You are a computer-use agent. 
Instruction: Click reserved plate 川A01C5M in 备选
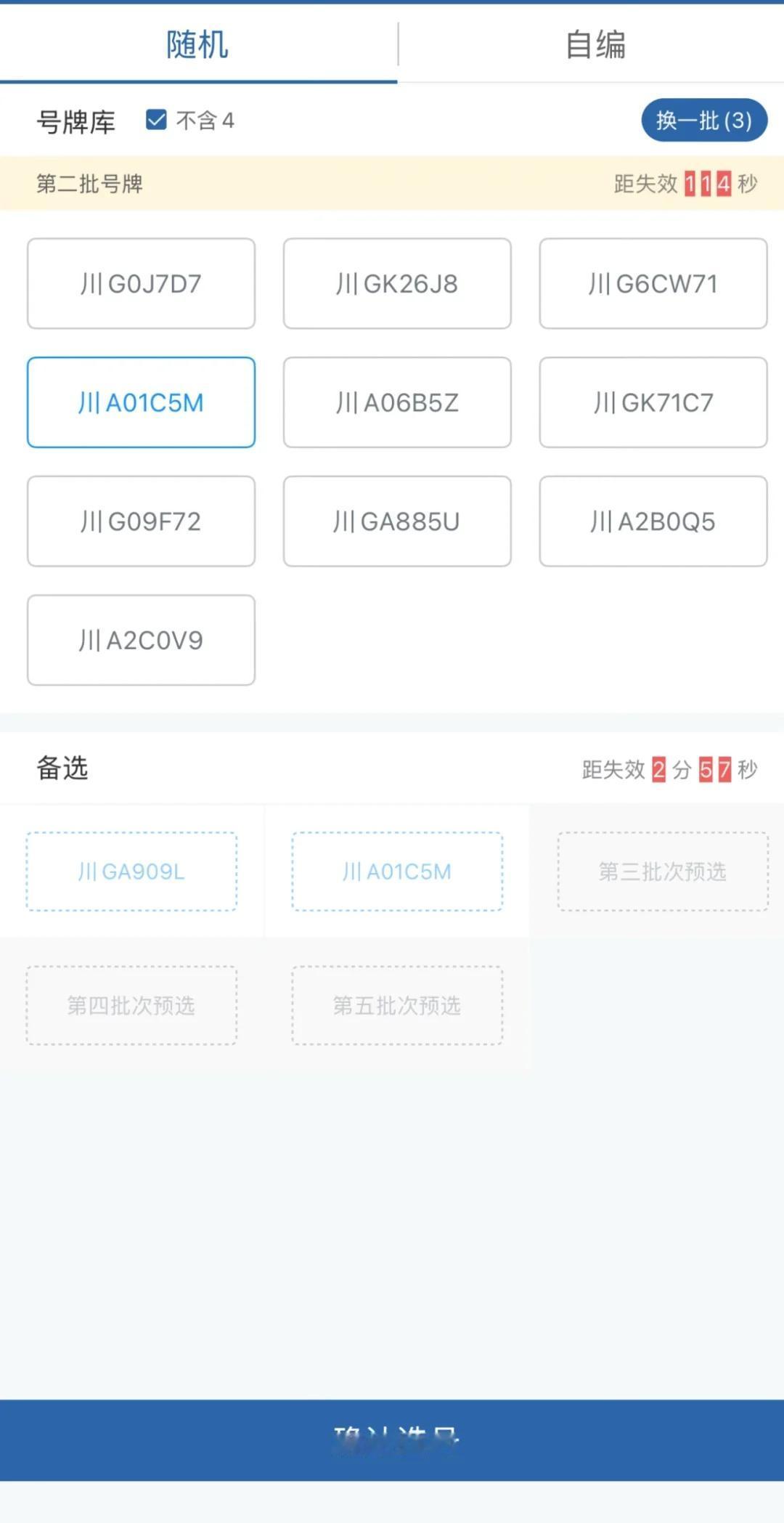[396, 872]
